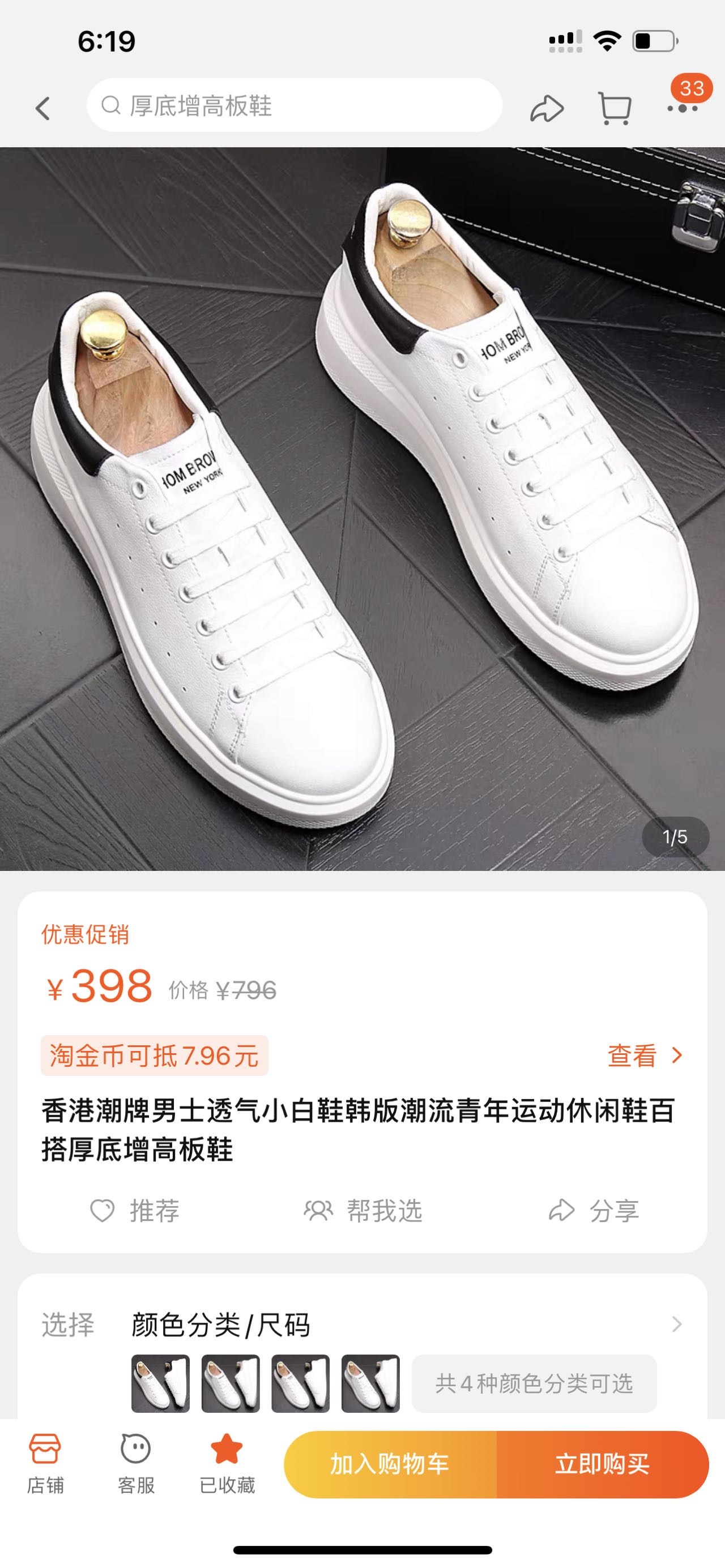Viewport: 725px width, 1568px height.
Task: Open the more options menu showing 33 notifications
Action: 682,109
